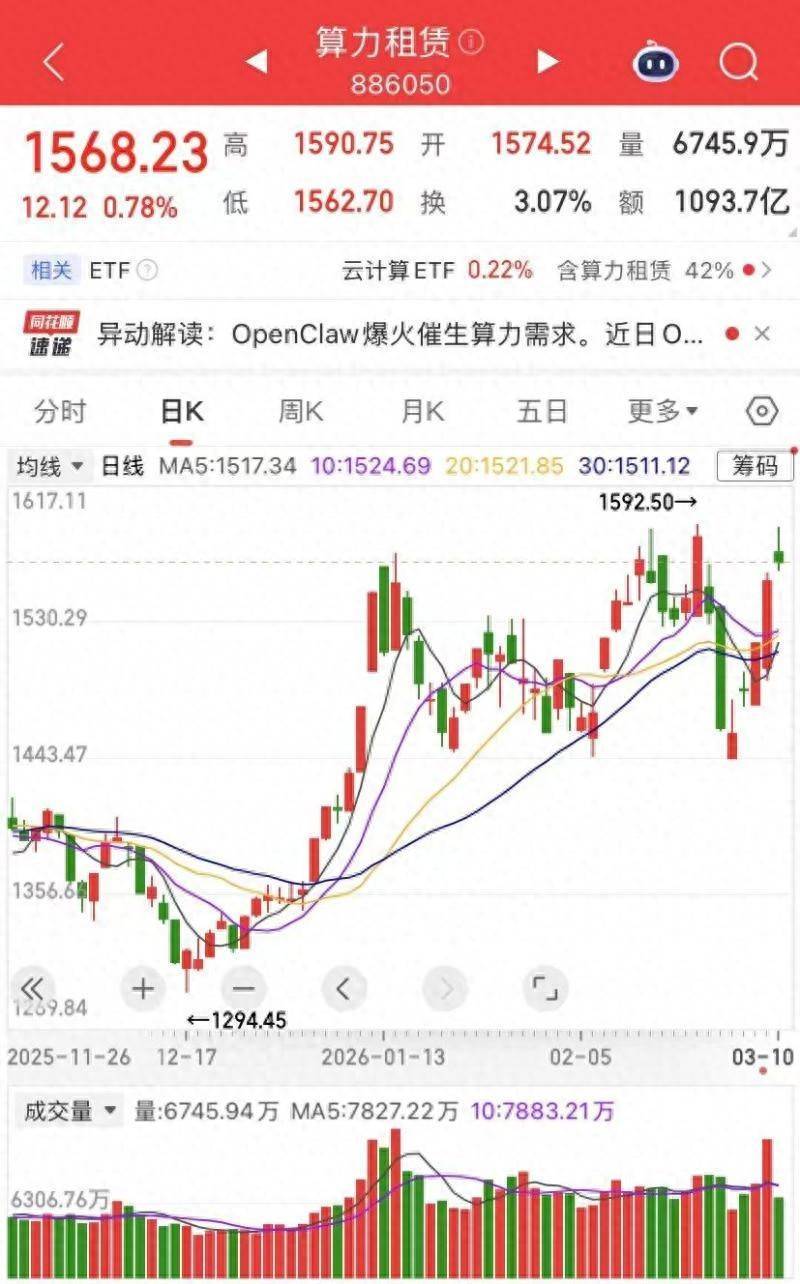
Task: Select the 日K chart tab
Action: [182, 411]
